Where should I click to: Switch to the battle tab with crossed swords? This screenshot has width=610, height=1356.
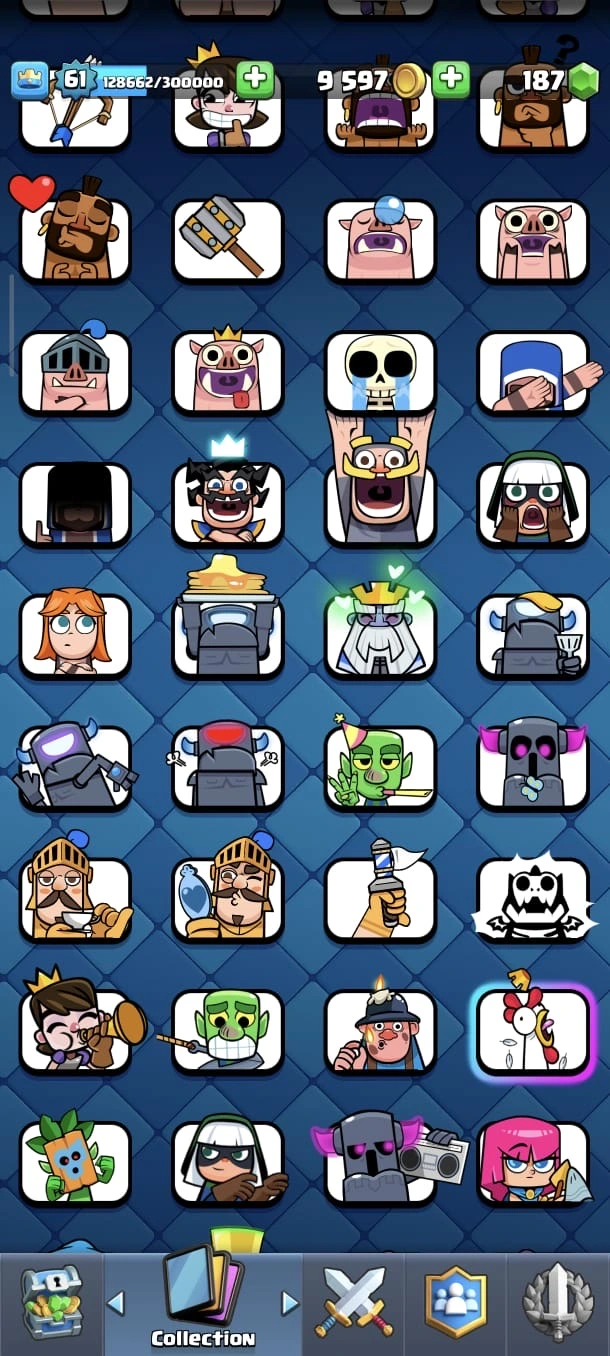click(x=355, y=1300)
